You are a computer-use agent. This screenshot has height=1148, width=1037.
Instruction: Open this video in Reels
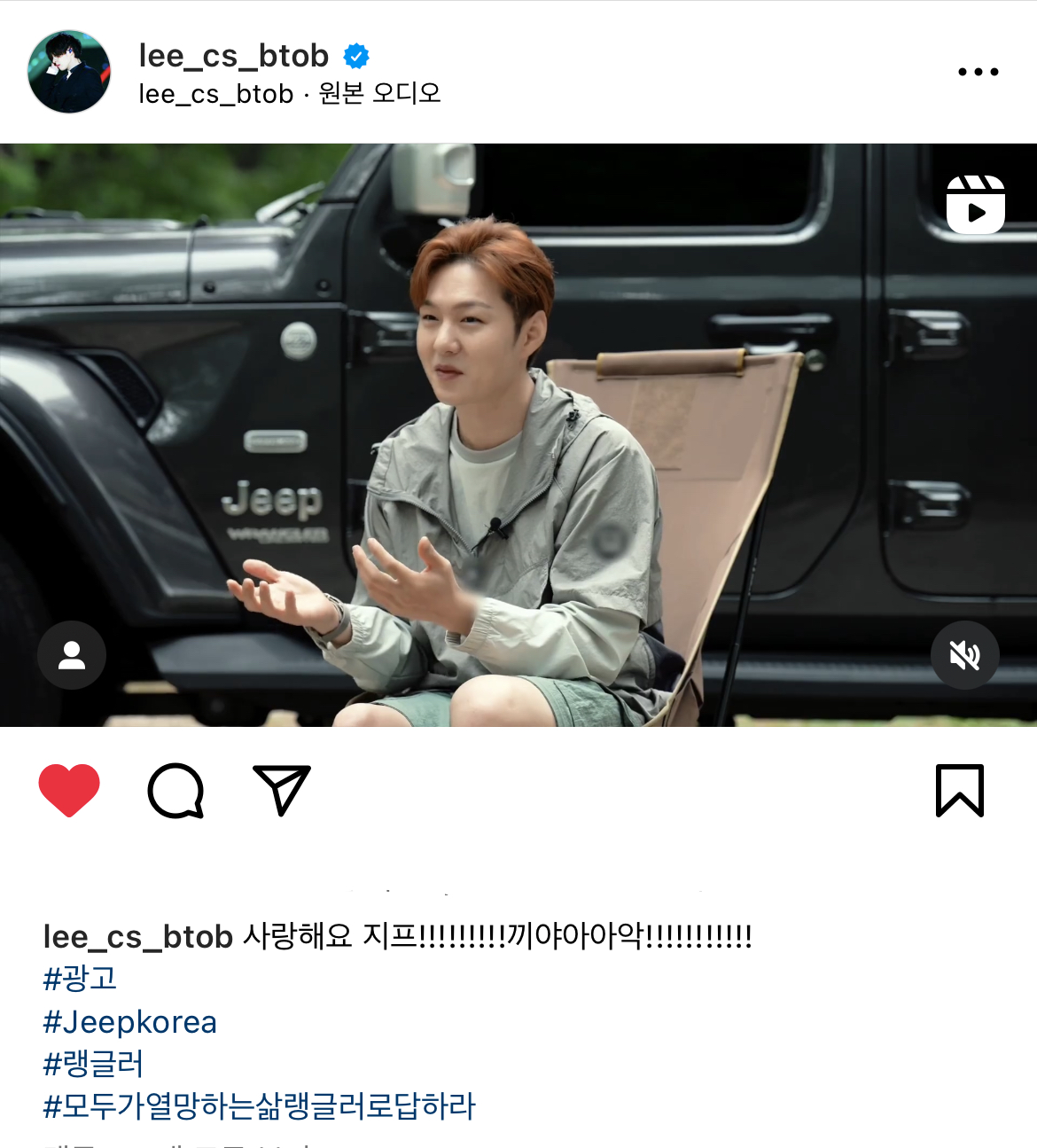pos(975,205)
